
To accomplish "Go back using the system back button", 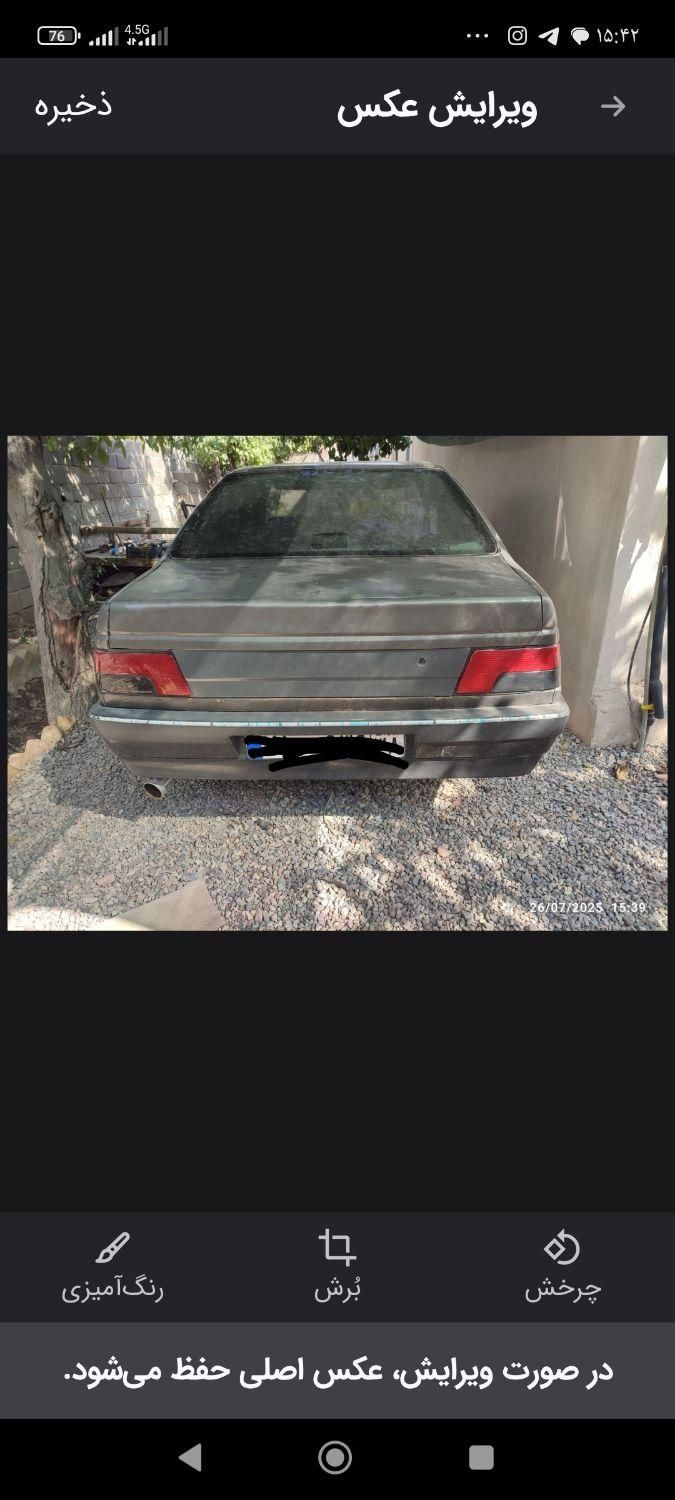I will click(190, 1457).
